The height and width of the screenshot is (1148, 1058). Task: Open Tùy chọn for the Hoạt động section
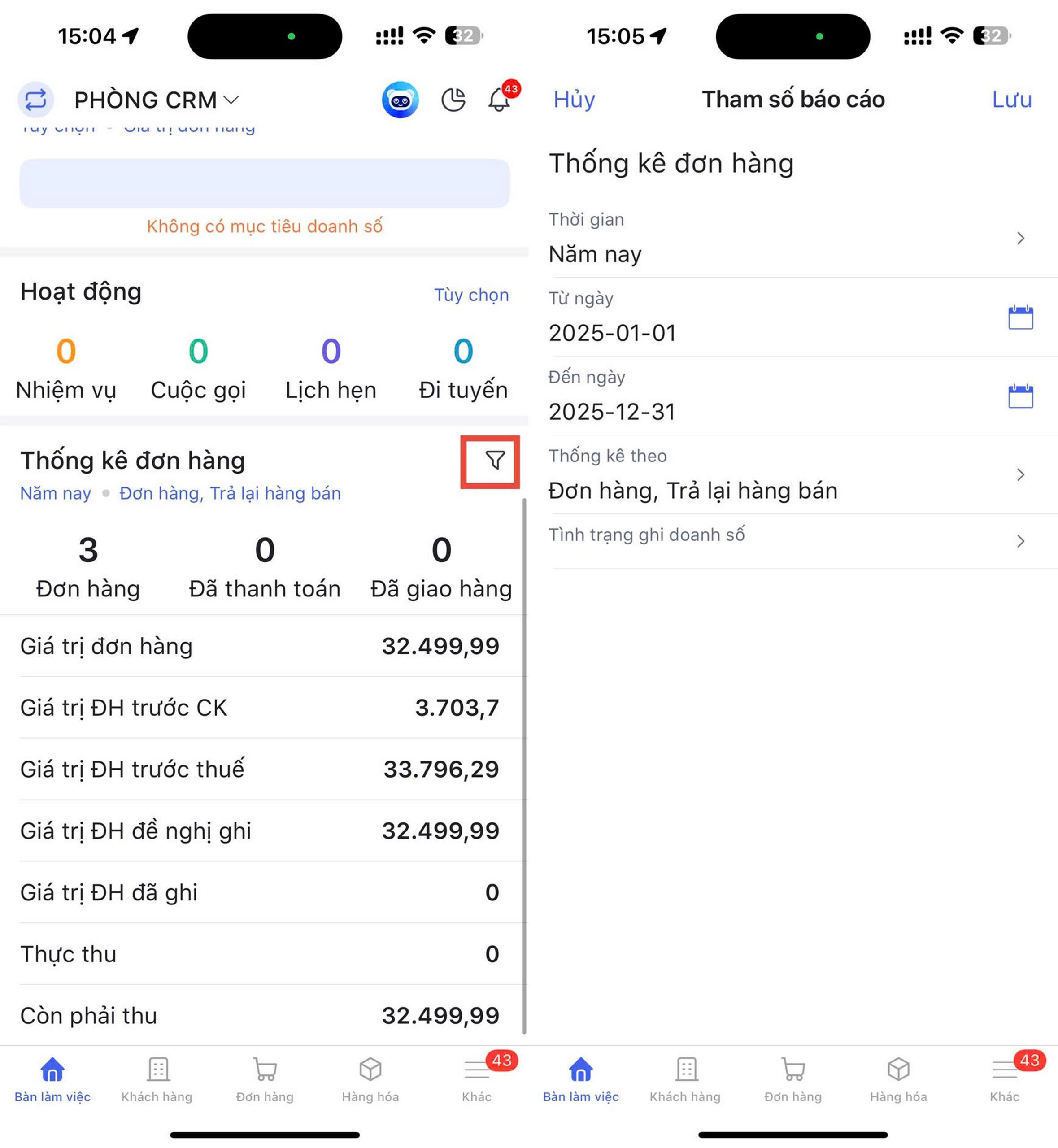tap(470, 295)
